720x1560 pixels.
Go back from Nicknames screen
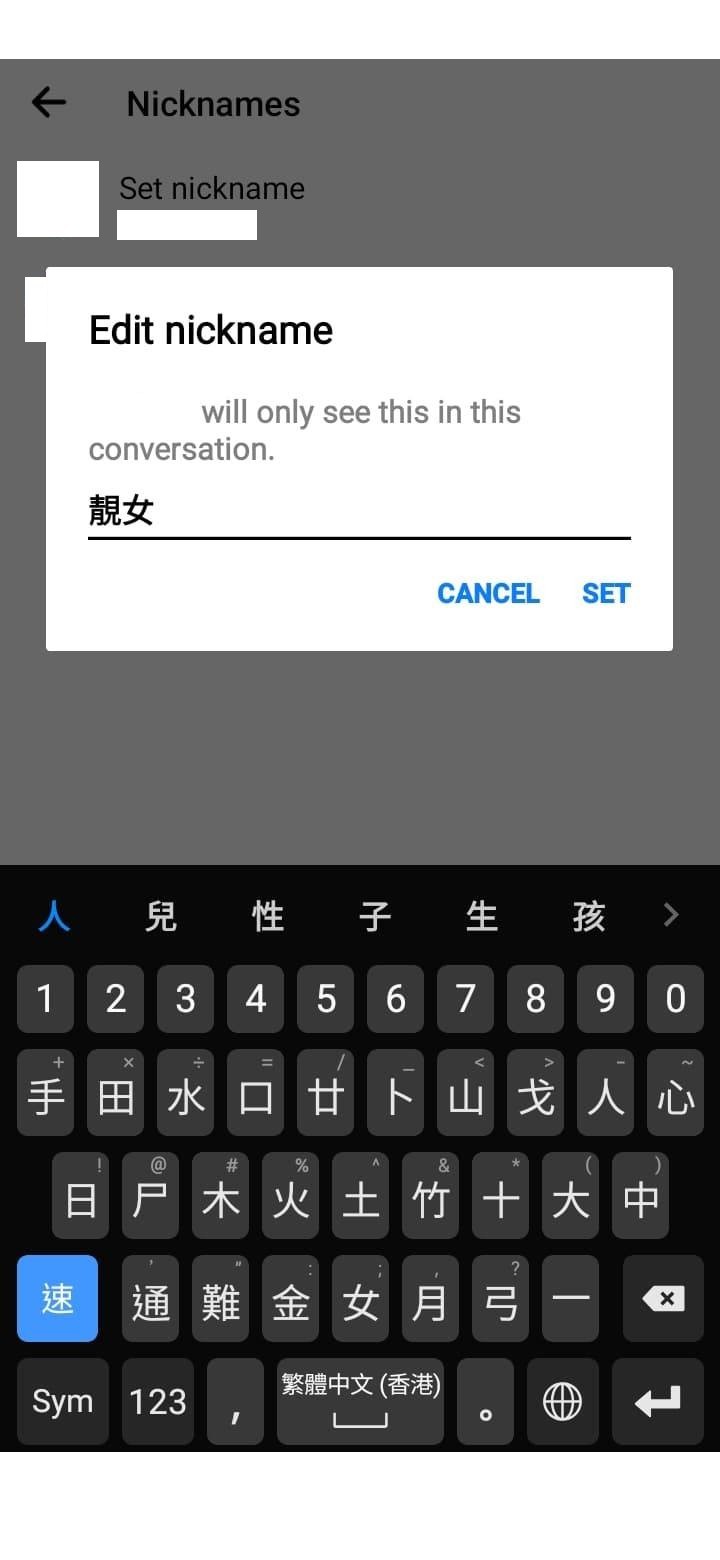point(48,102)
